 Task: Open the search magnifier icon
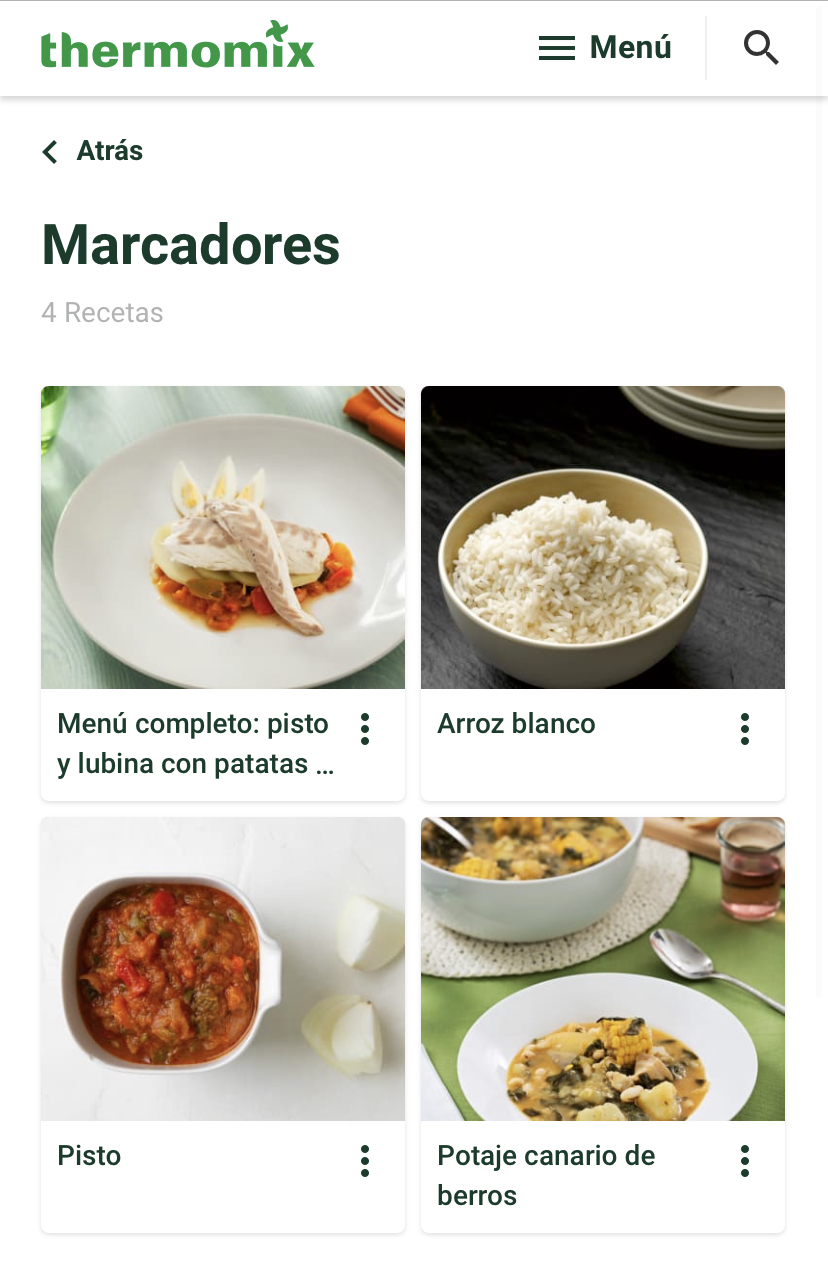[761, 48]
